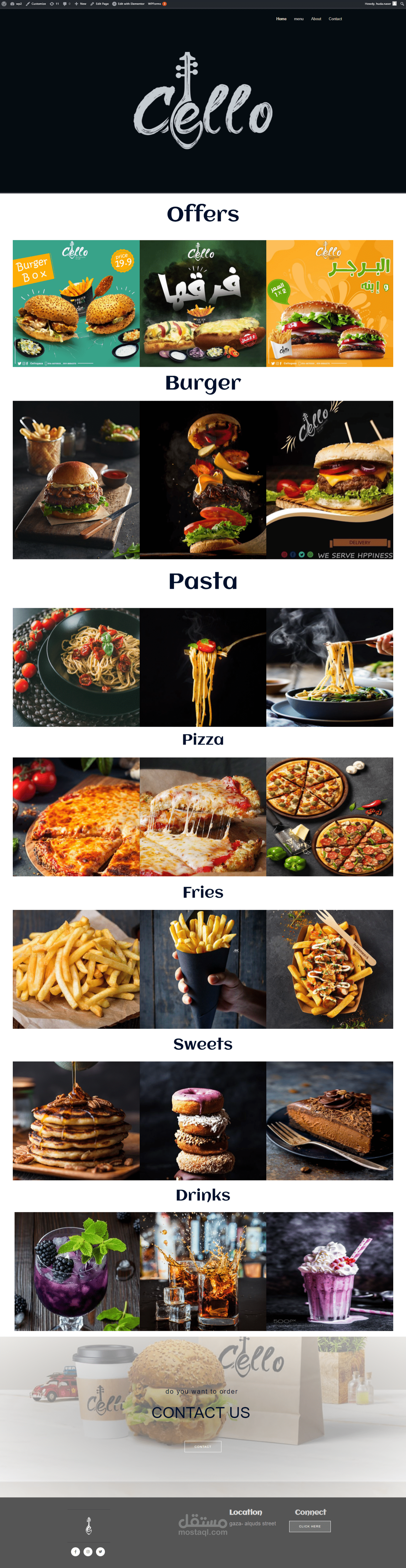Tap the CONTACT button under Contact Us
This screenshot has height=1568, width=406.
[203, 1446]
